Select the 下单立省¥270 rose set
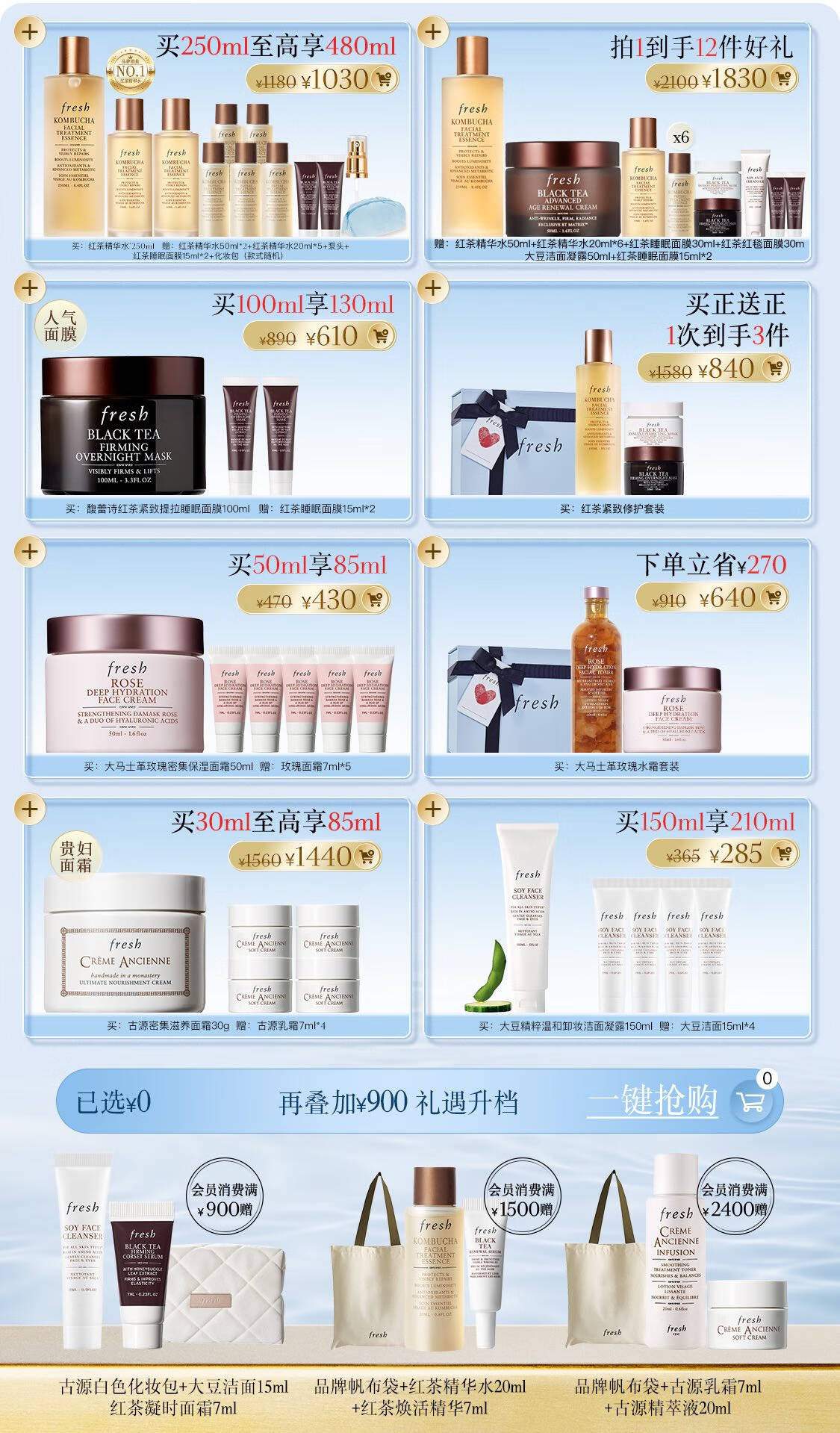This screenshot has width=840, height=1433. [432, 552]
